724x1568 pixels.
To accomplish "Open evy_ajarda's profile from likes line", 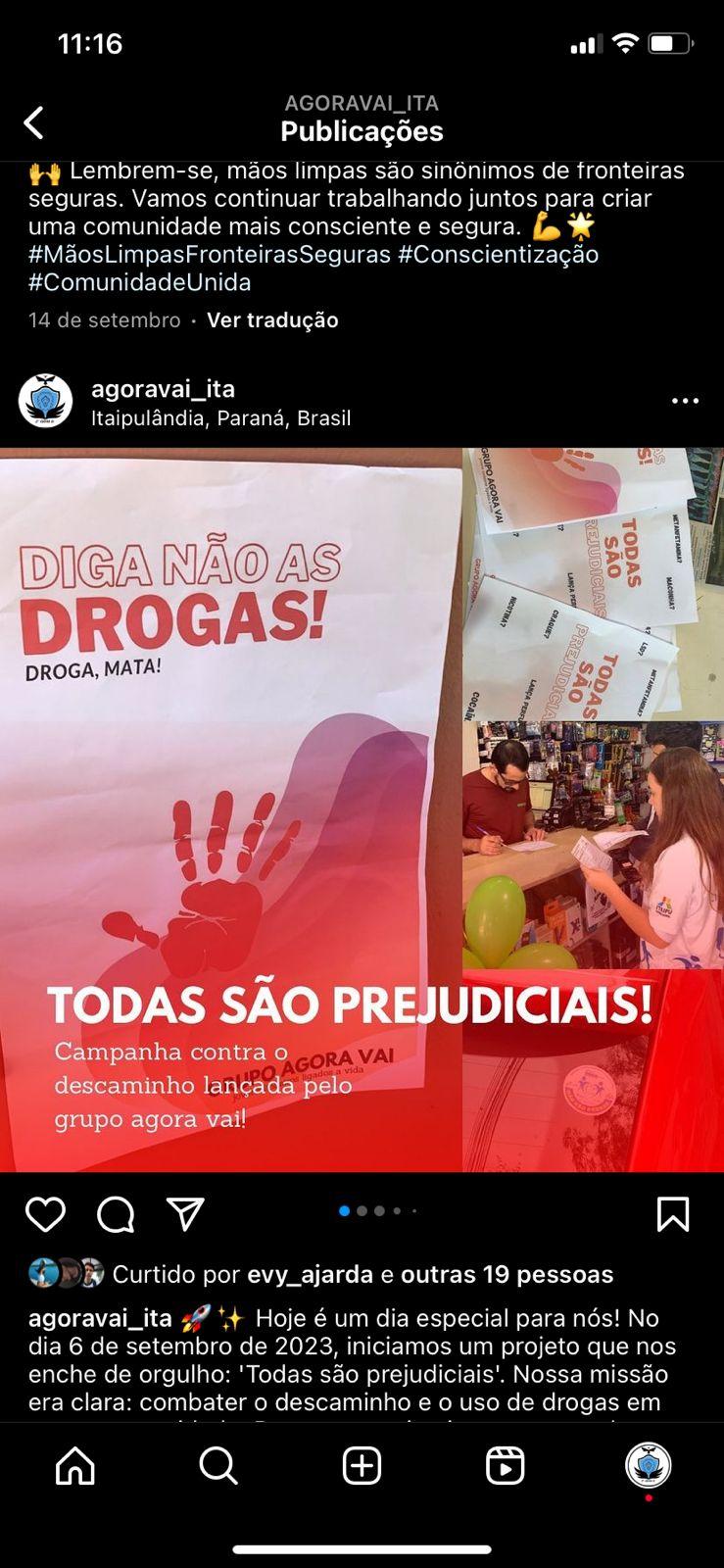I will [310, 1274].
